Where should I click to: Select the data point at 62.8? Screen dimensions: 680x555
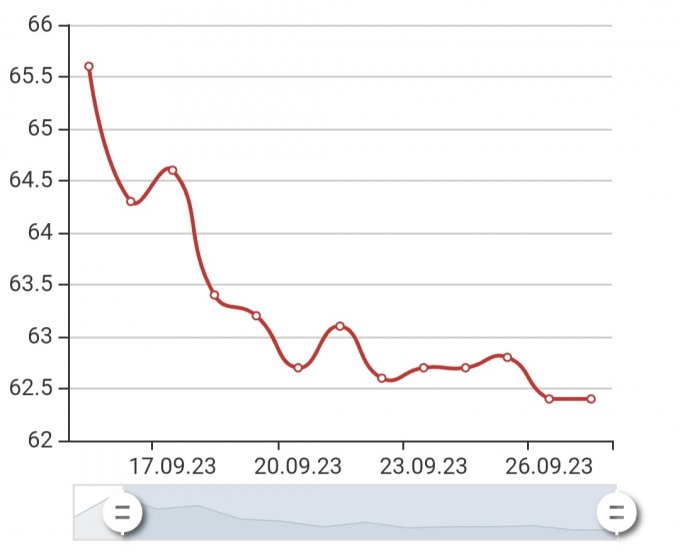tap(507, 357)
